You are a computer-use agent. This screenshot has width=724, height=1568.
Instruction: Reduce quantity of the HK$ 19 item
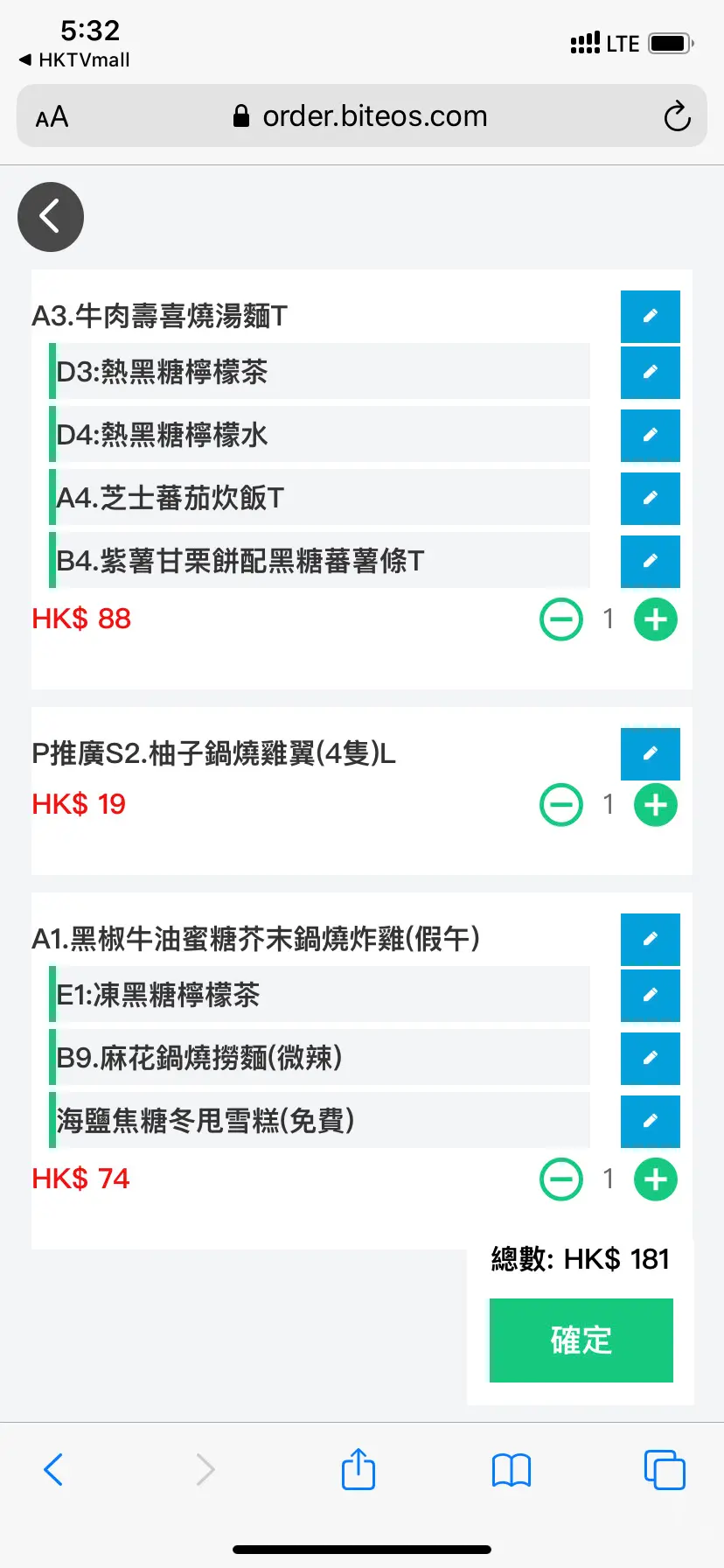click(x=561, y=805)
